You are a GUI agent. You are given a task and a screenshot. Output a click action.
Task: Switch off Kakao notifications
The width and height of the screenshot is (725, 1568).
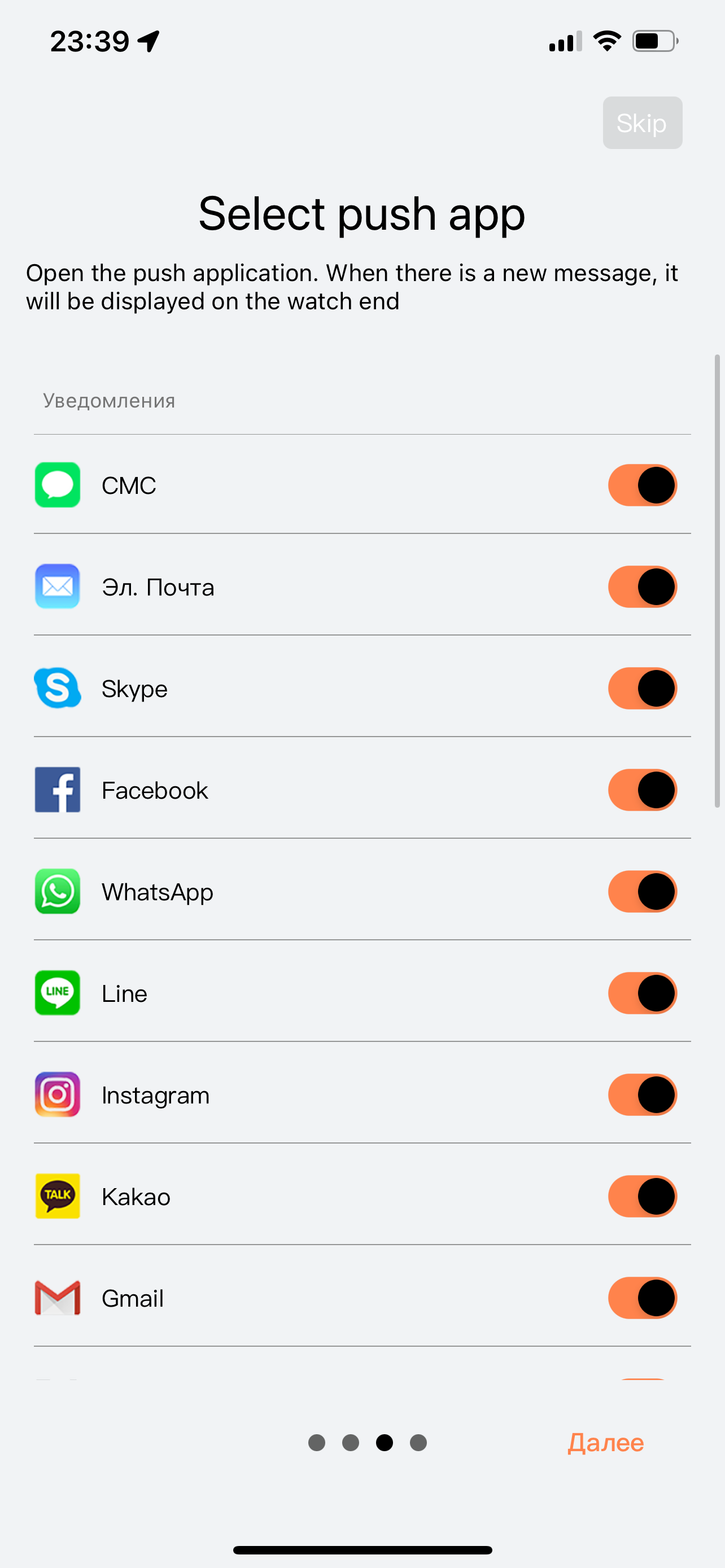641,1197
